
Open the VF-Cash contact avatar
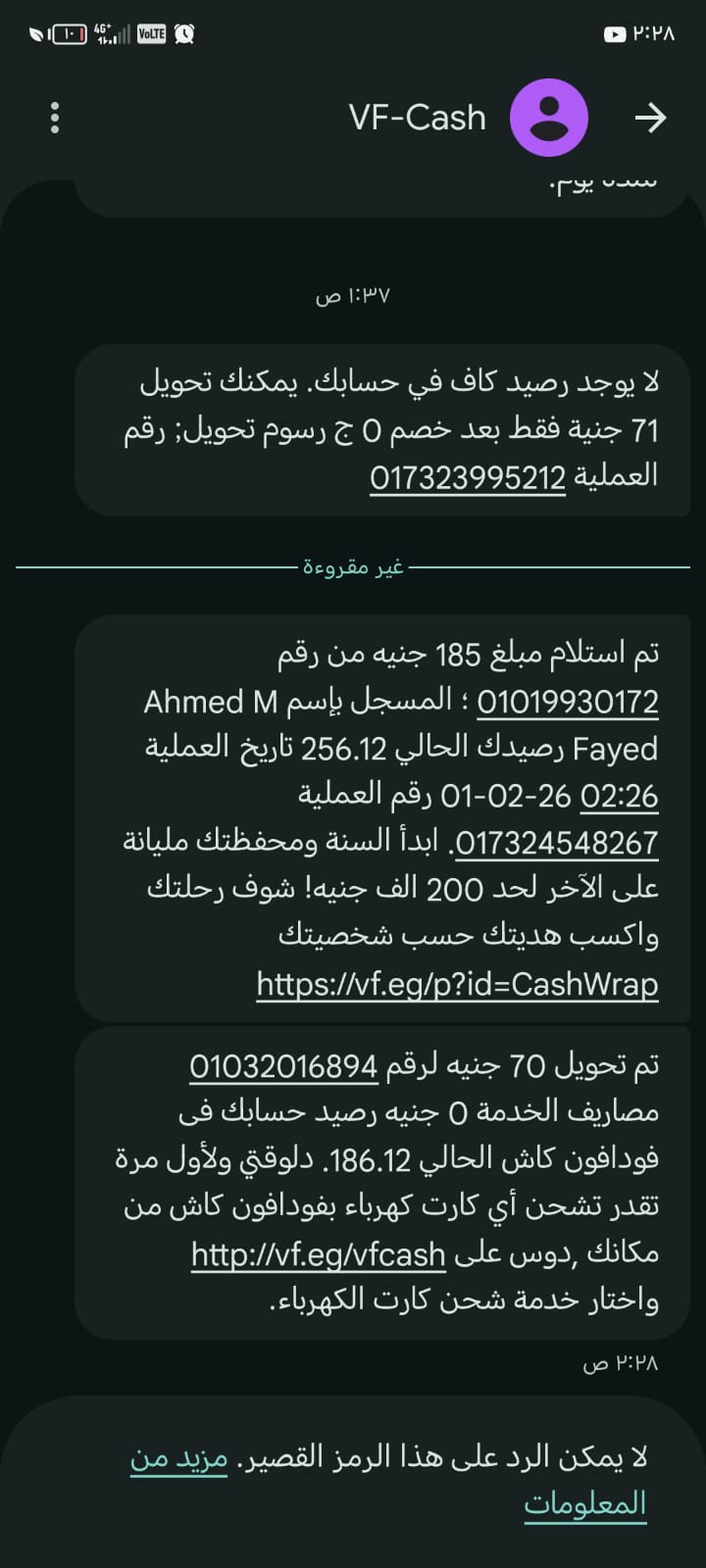549,118
